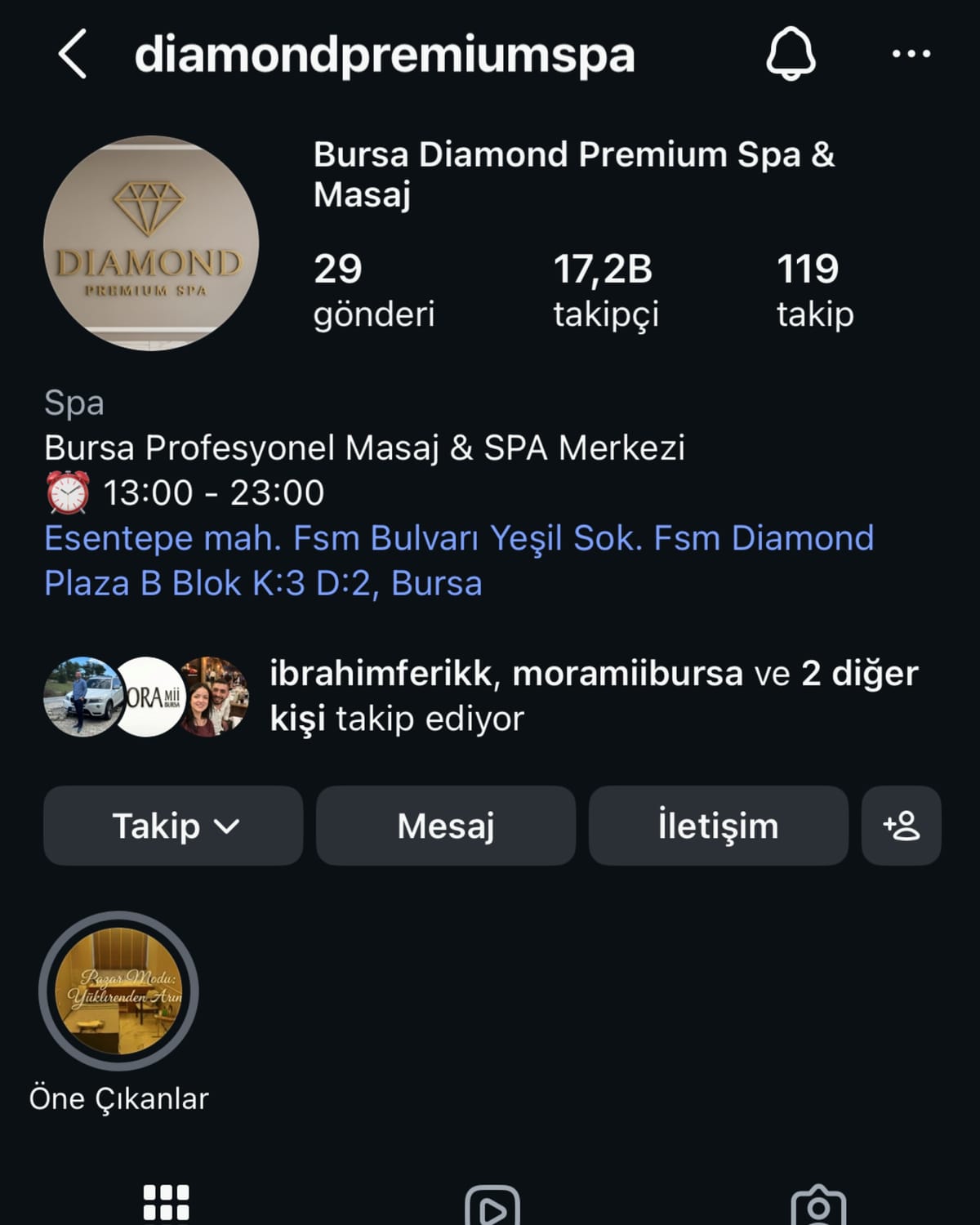Open the Esentepe mah. address link
The height and width of the screenshot is (1225, 980).
pos(457,561)
